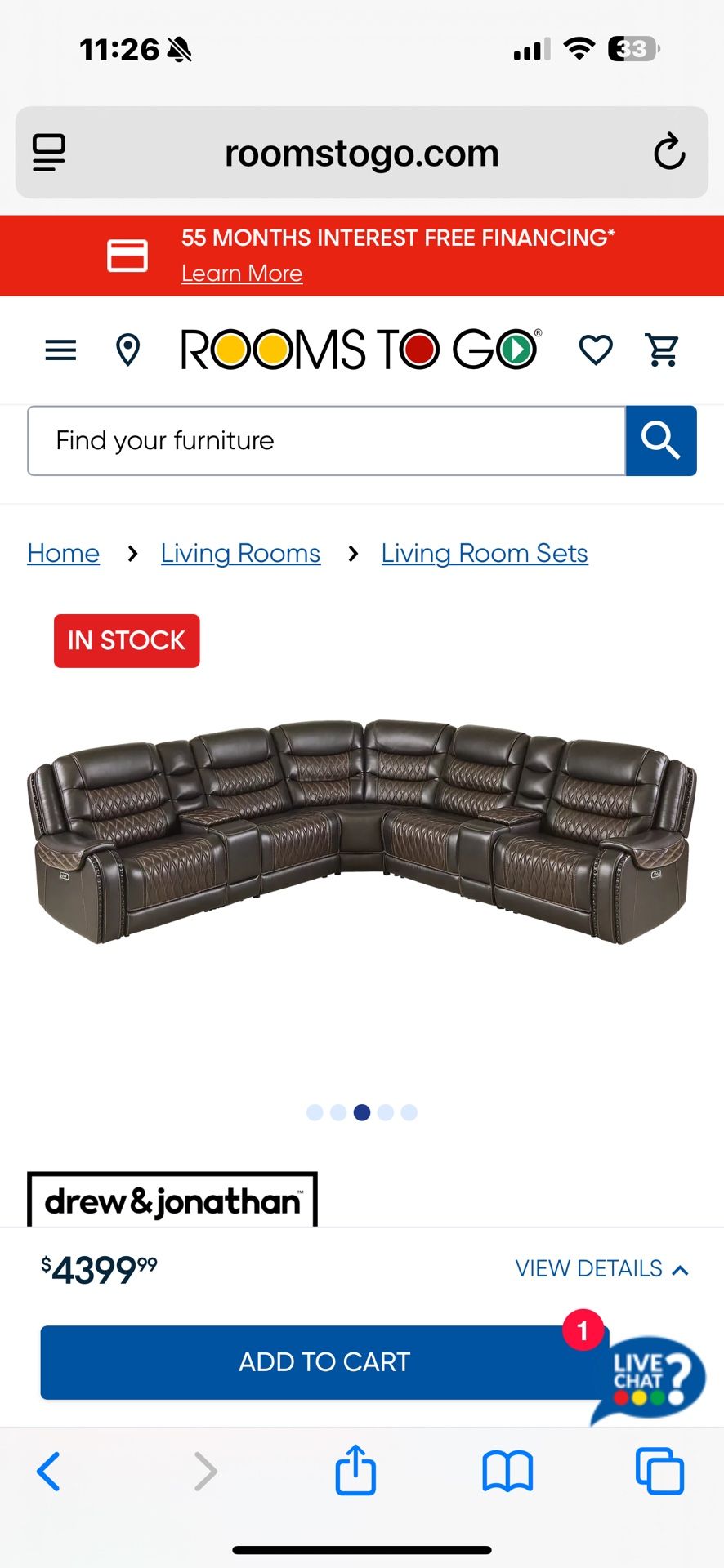View your favorites with the heart icon
The image size is (724, 1568).
(597, 350)
